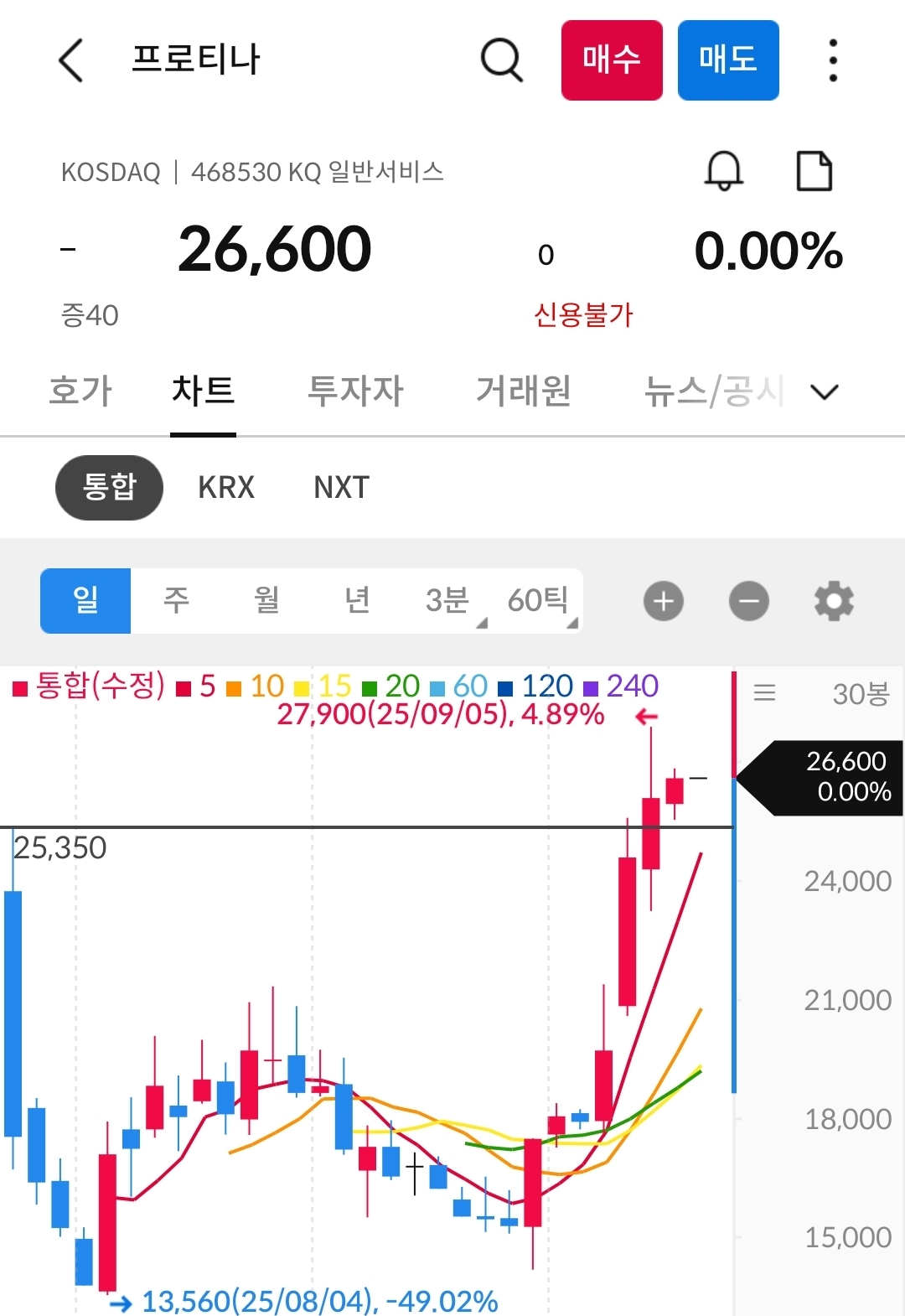This screenshot has height=1316, width=905.
Task: Open the price alert bell icon
Action: tap(724, 171)
